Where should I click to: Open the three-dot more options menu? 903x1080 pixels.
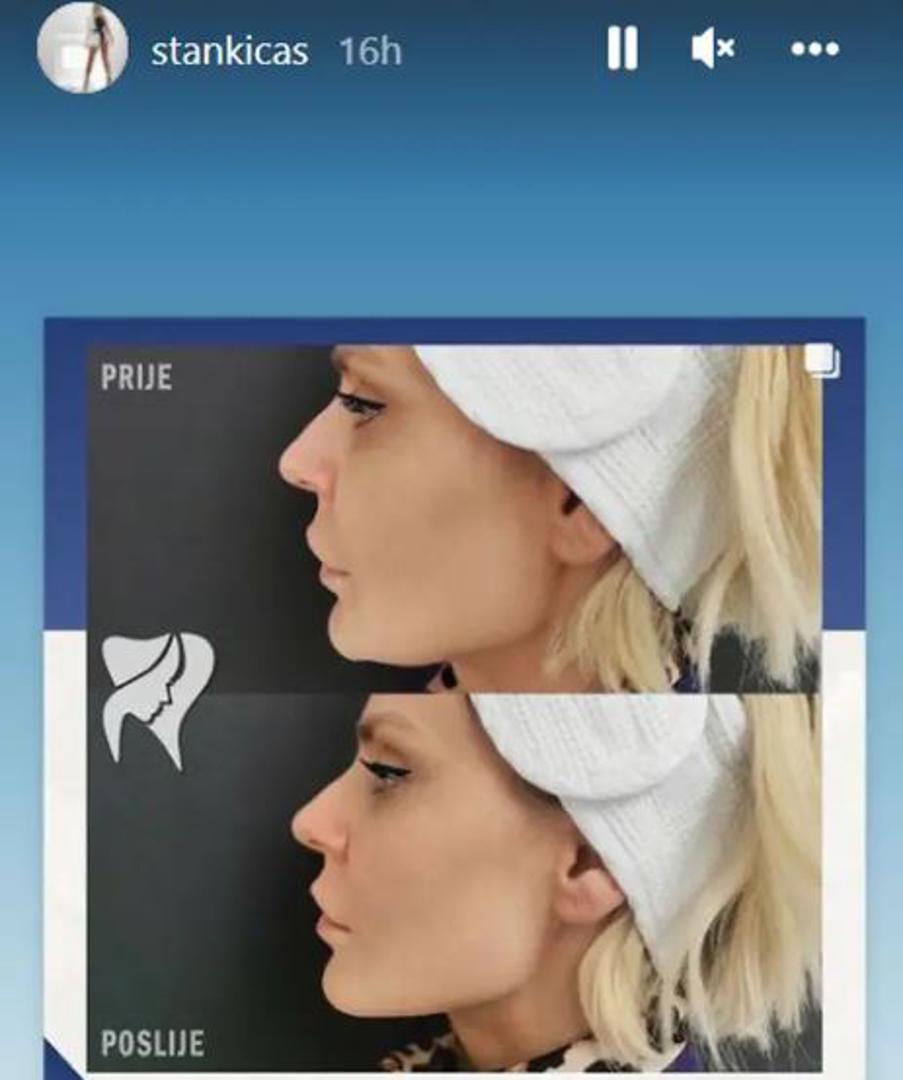tap(815, 48)
